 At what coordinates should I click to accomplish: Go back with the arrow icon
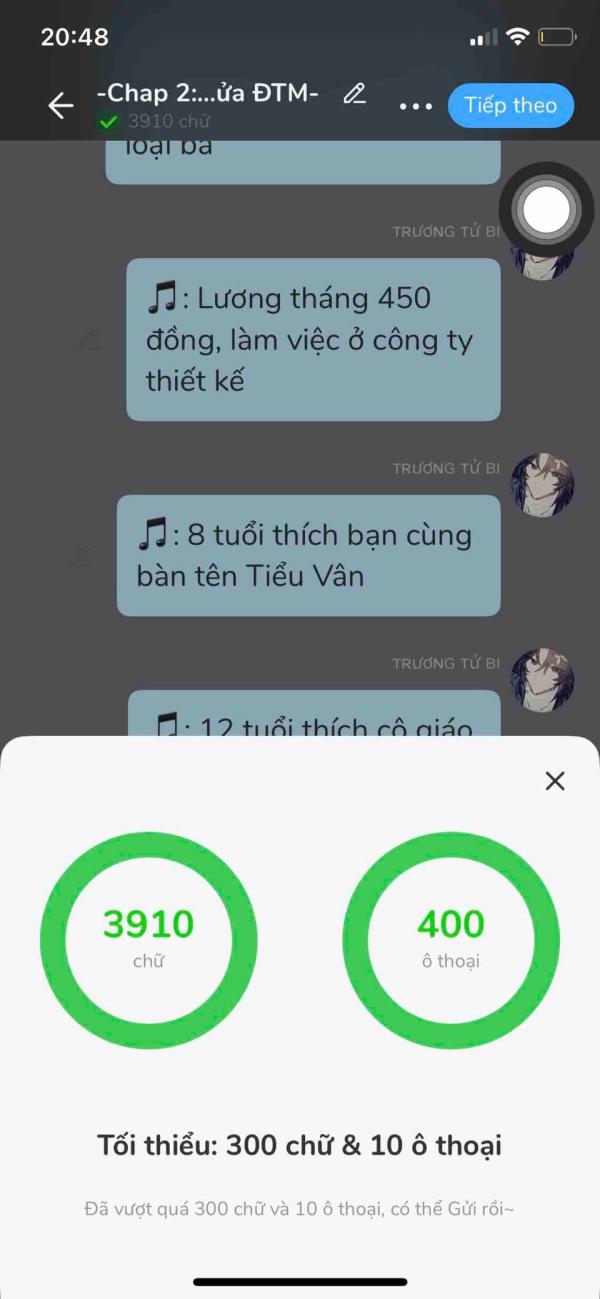click(61, 106)
